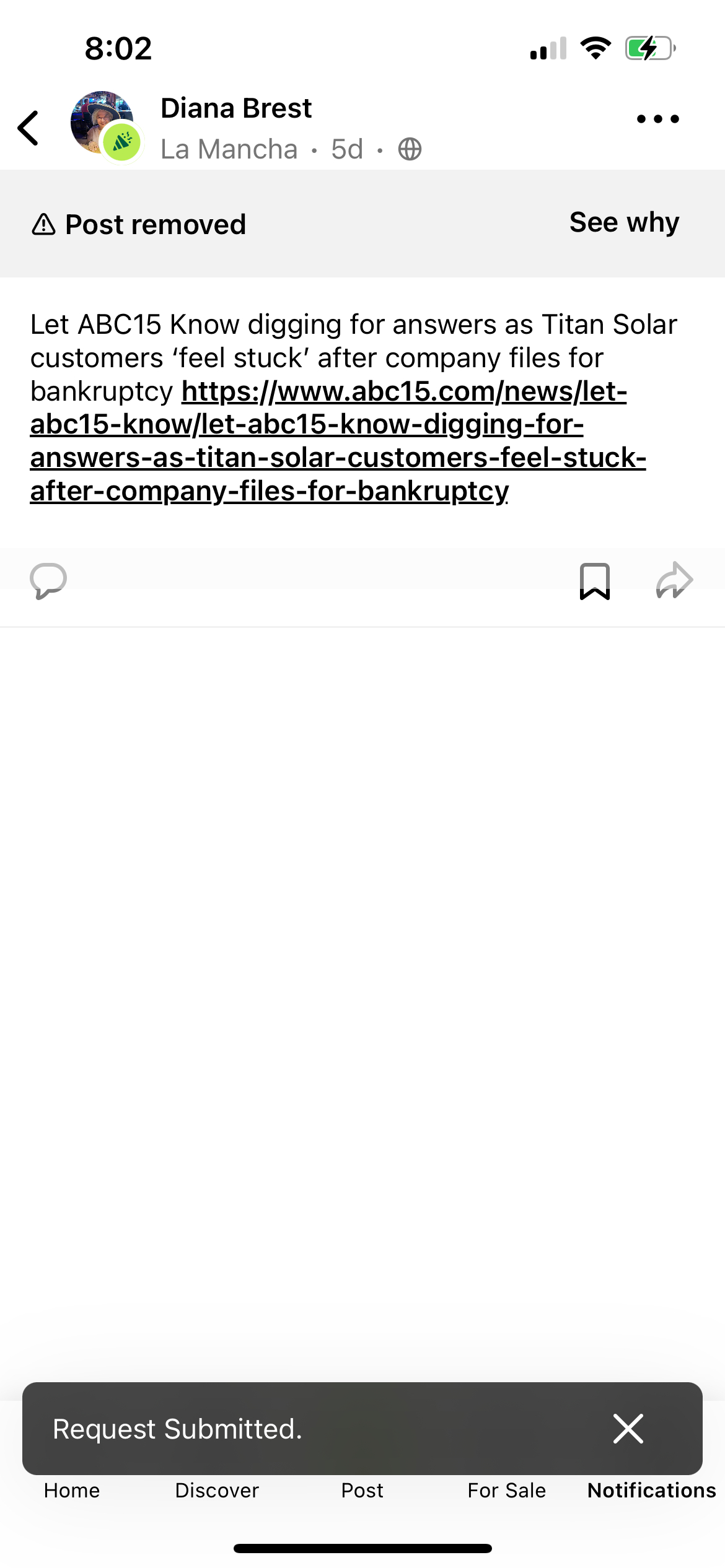Comment on Diana Brest's post
This screenshot has height=1568, width=725.
[48, 581]
